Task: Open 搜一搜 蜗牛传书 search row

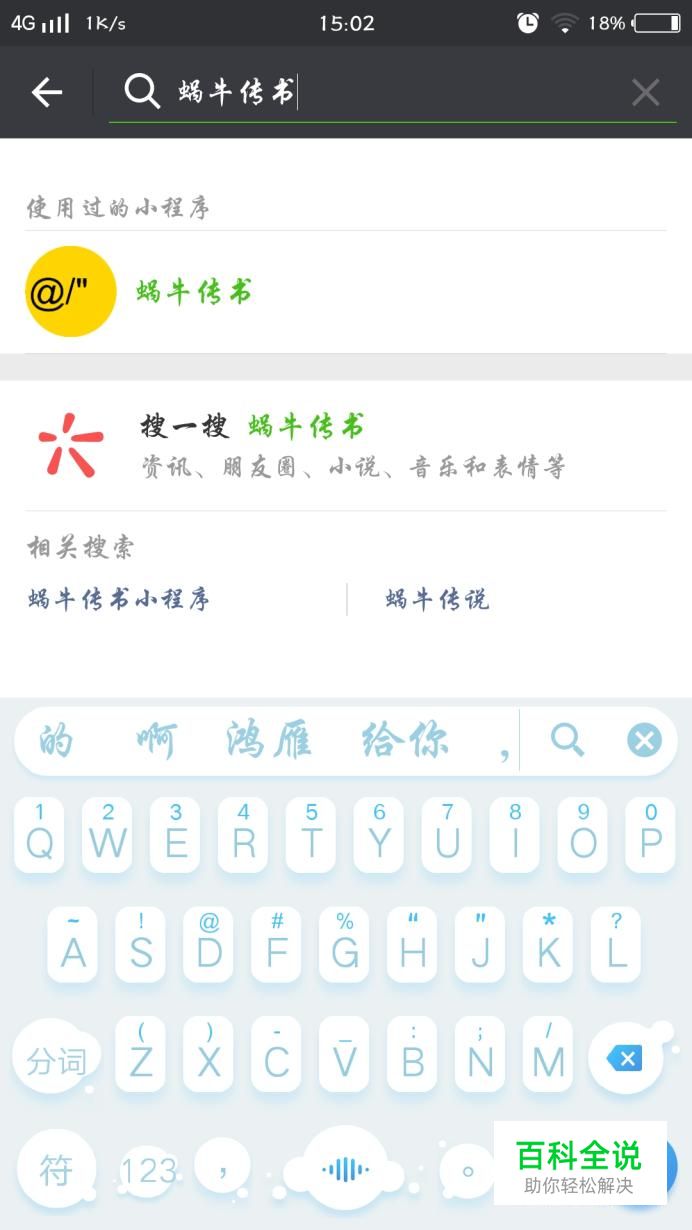Action: (346, 445)
